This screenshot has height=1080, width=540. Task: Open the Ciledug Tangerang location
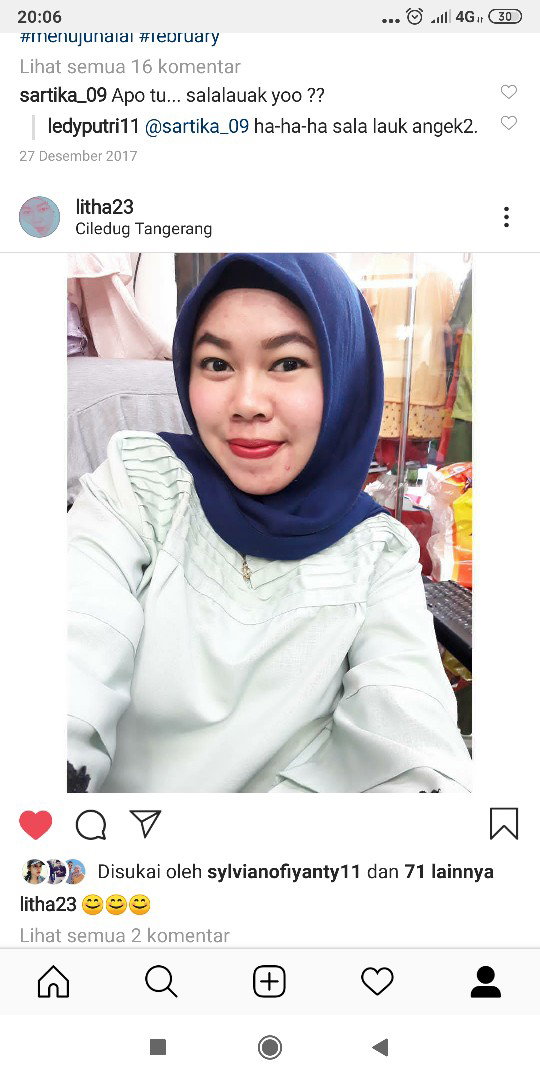(144, 229)
